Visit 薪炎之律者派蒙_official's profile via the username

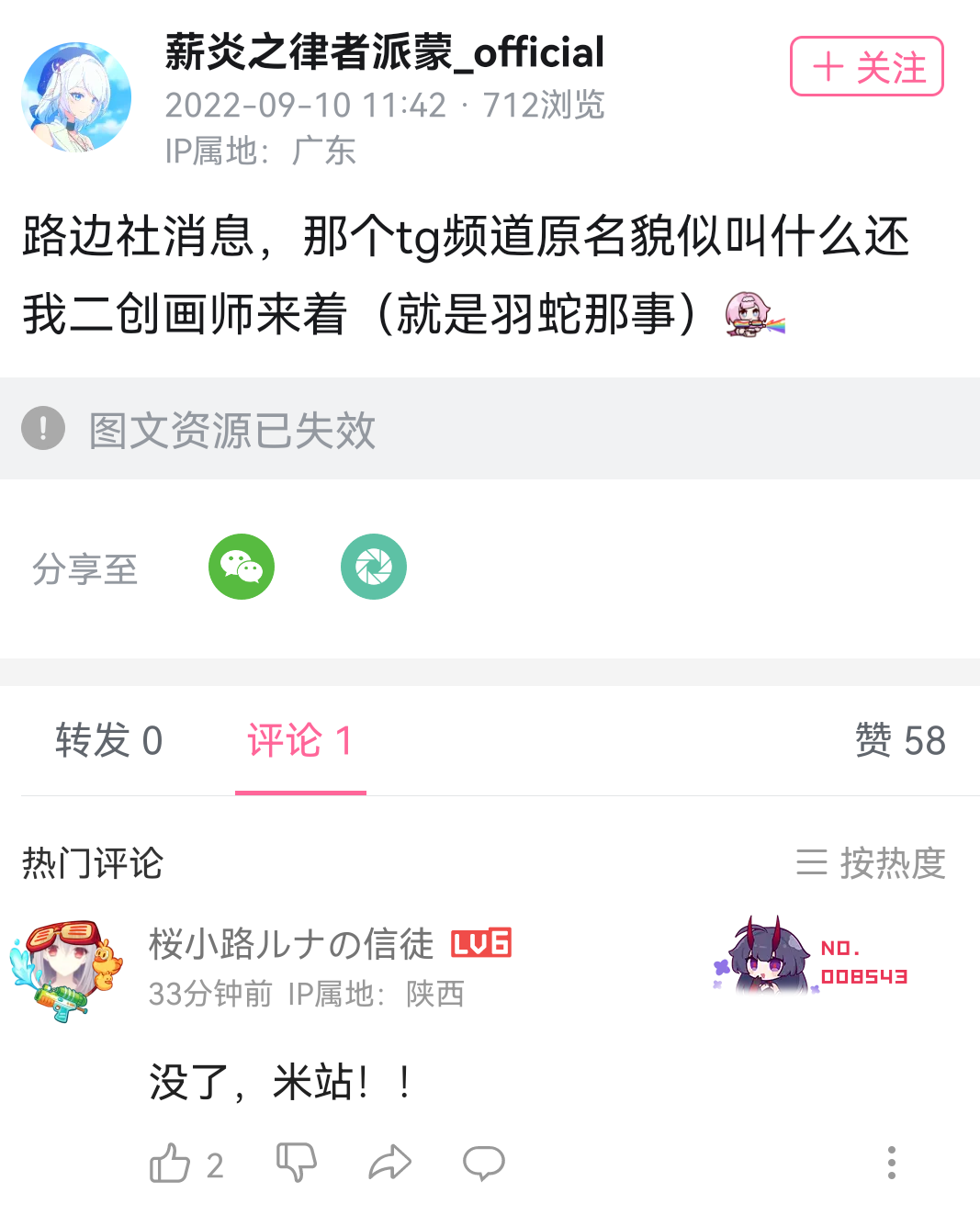click(x=384, y=52)
